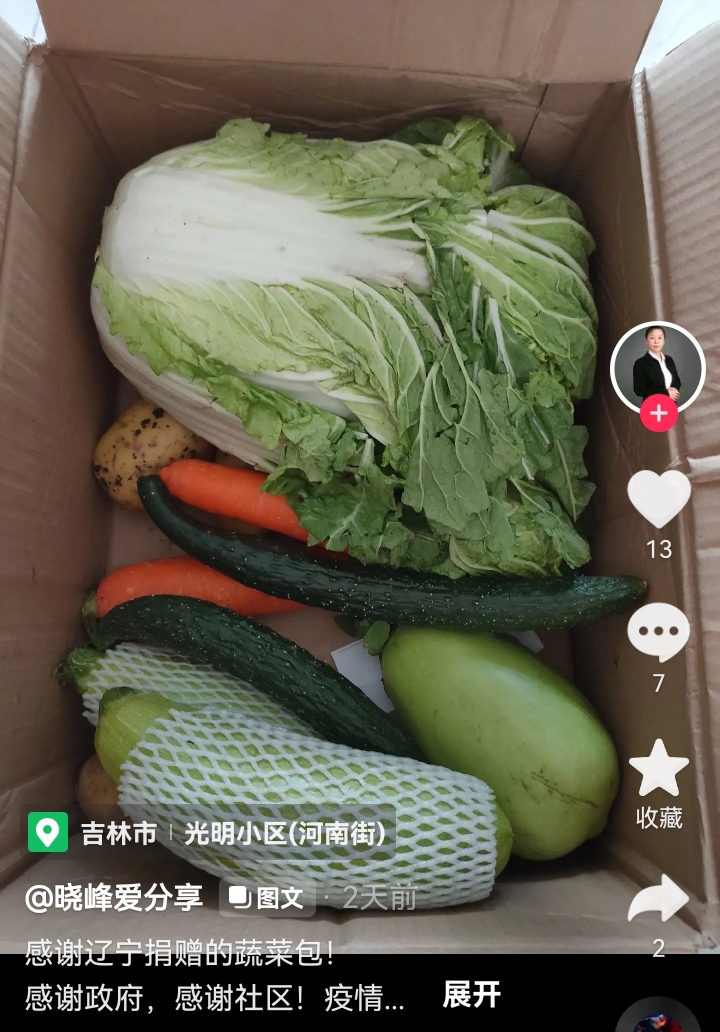
Task: Expand the caption with 展开
Action: 471,995
